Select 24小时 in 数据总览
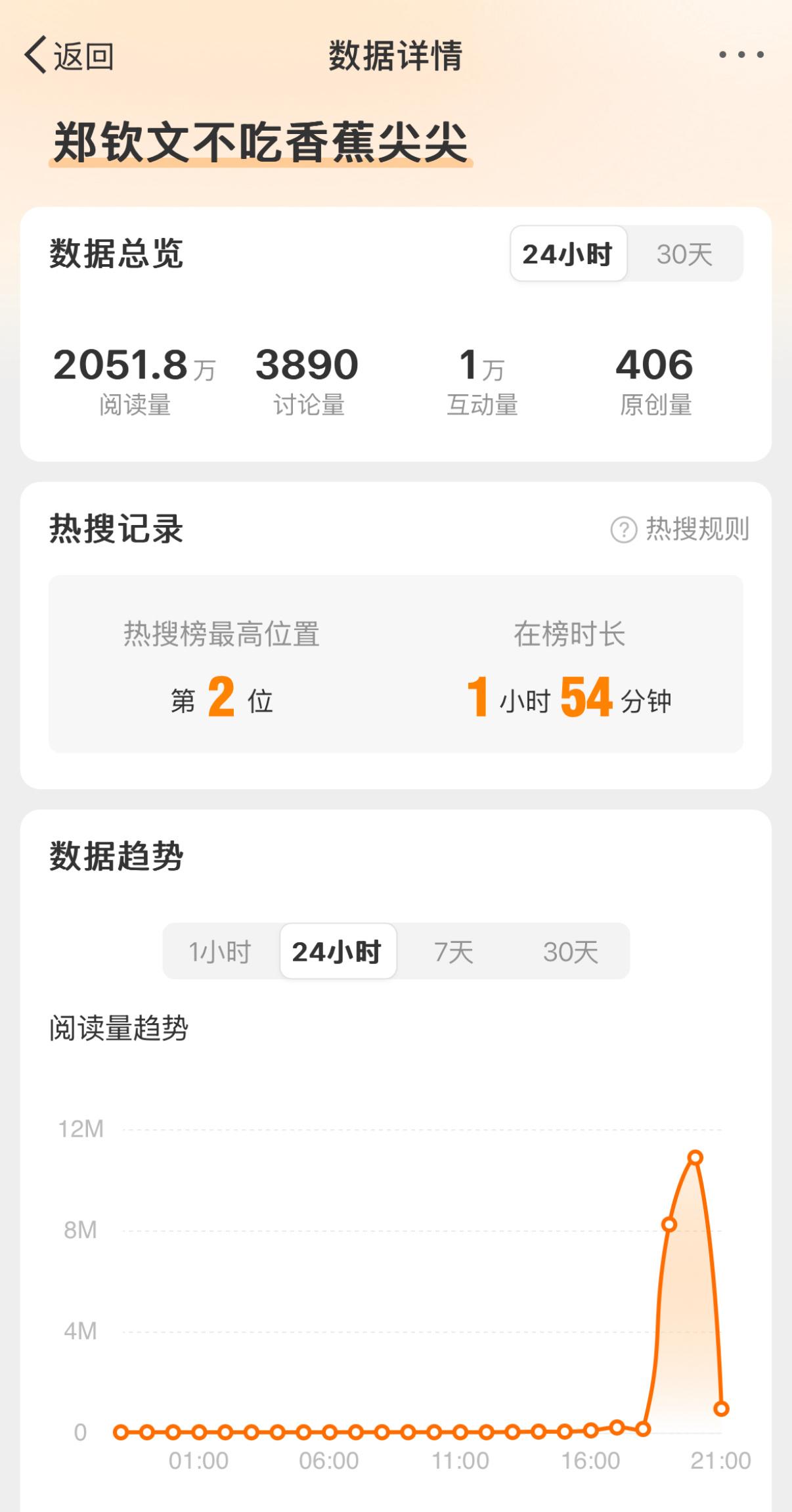The width and height of the screenshot is (792, 1512). (568, 254)
